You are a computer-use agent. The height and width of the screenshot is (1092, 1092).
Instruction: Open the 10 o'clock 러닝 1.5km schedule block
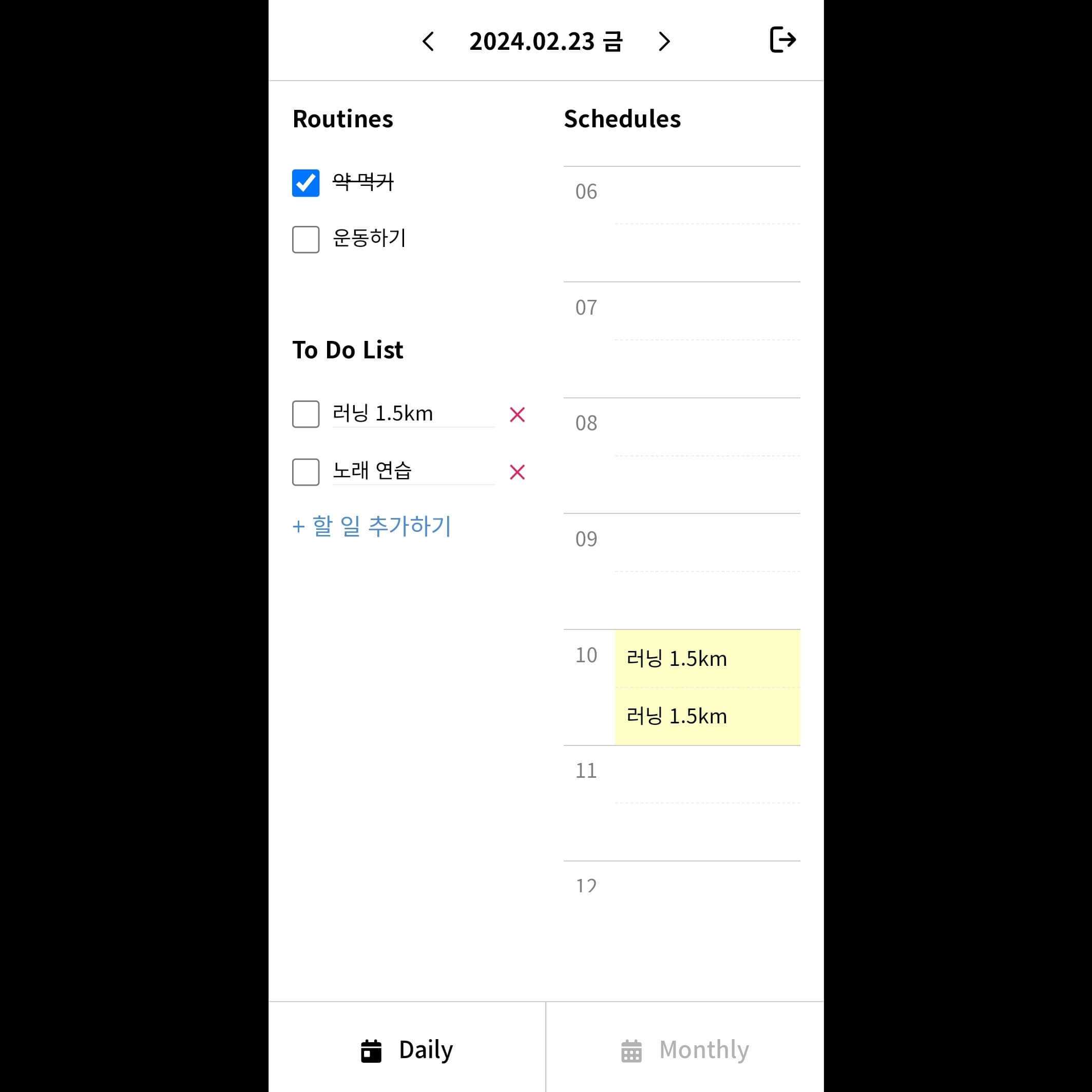707,659
